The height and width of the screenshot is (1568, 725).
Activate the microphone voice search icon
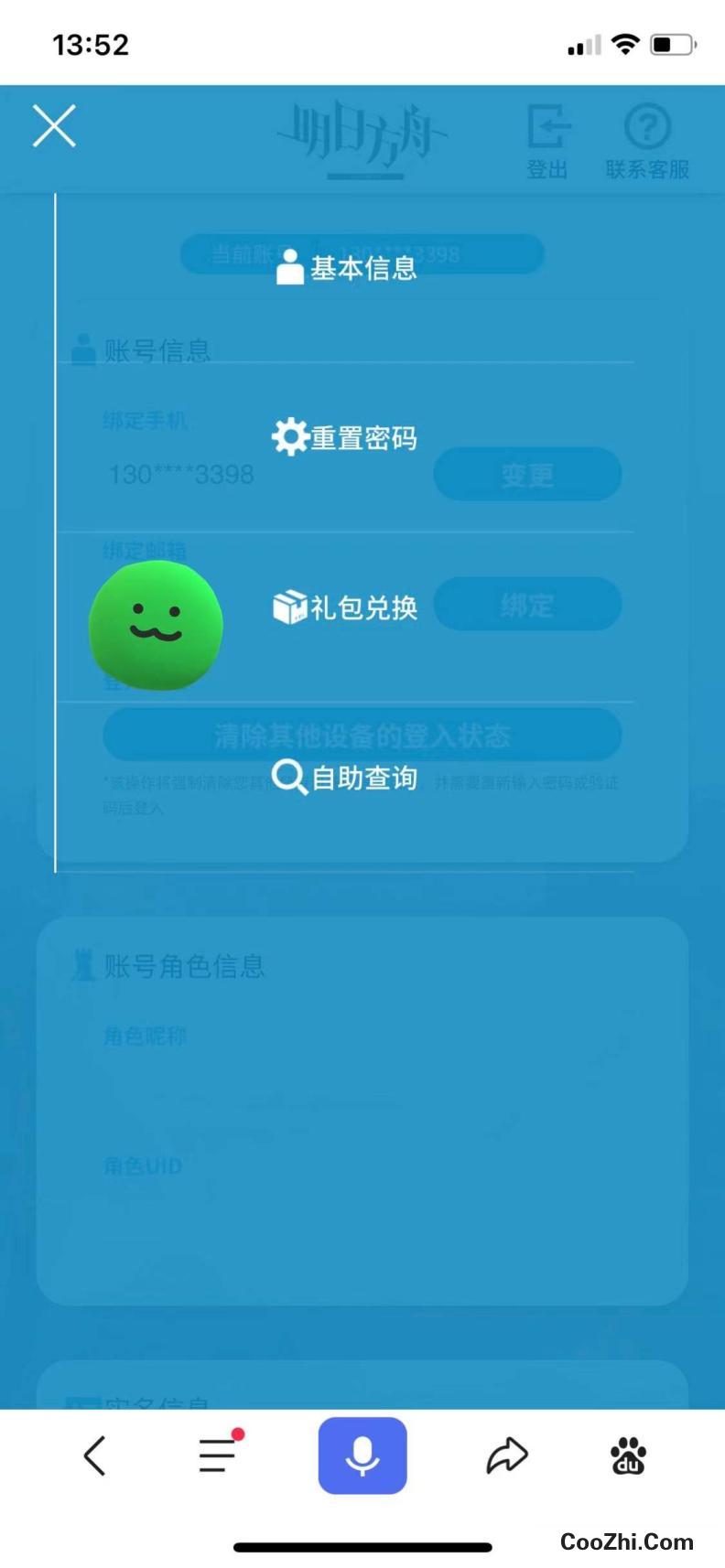(x=362, y=1456)
